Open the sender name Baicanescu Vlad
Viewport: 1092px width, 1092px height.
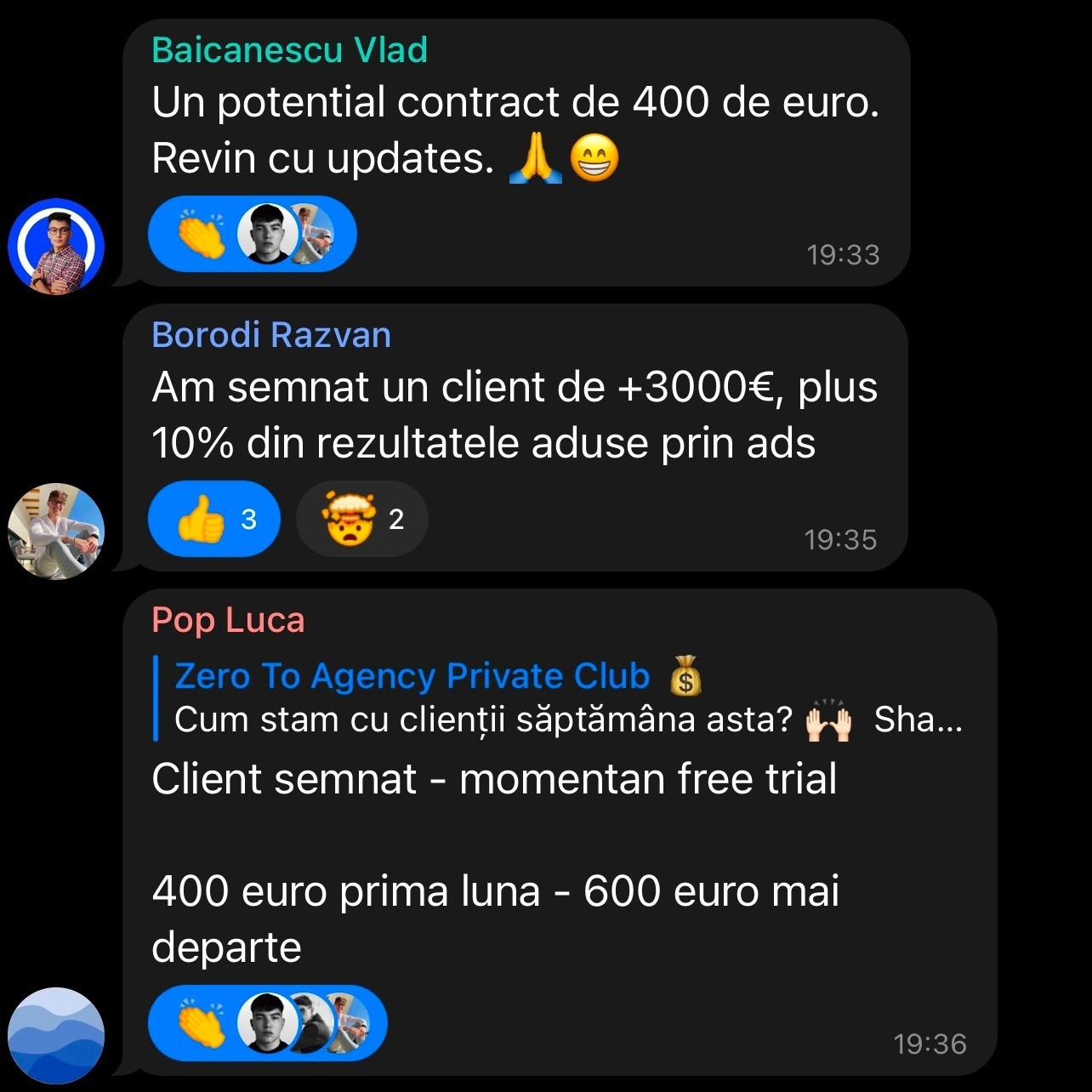(289, 50)
